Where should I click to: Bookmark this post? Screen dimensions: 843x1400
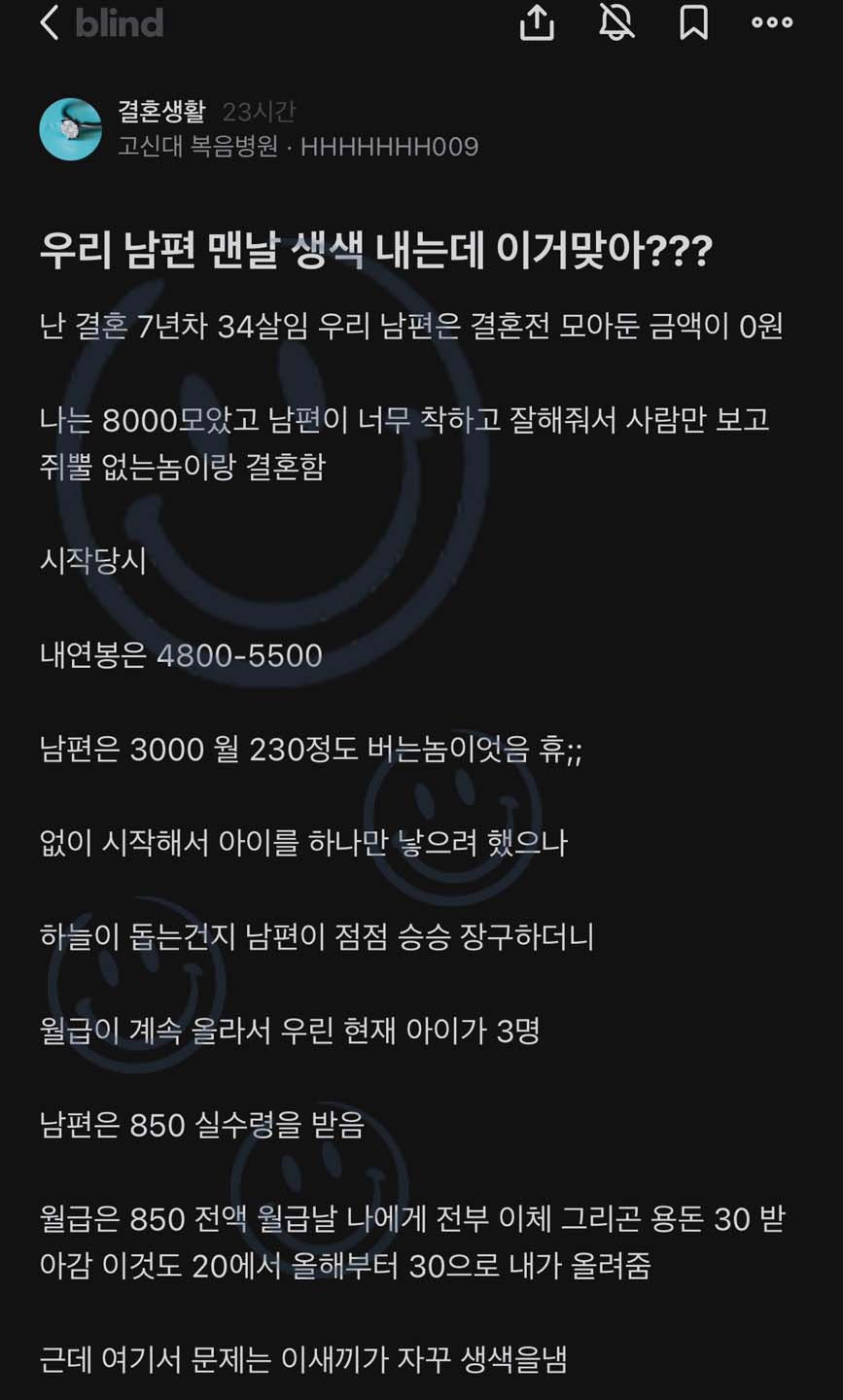693,22
